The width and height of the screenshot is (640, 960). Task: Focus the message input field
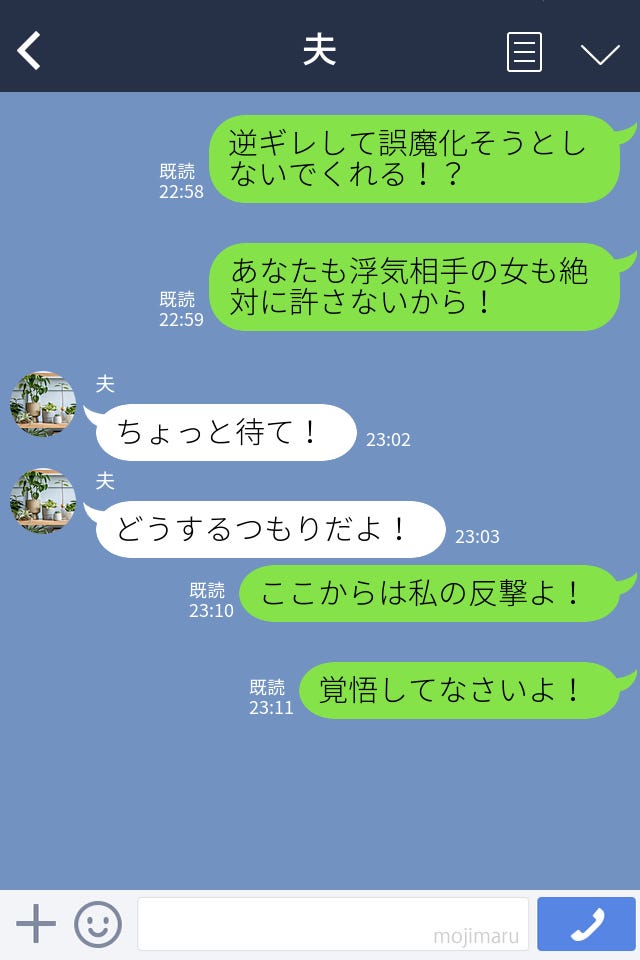[x=332, y=924]
